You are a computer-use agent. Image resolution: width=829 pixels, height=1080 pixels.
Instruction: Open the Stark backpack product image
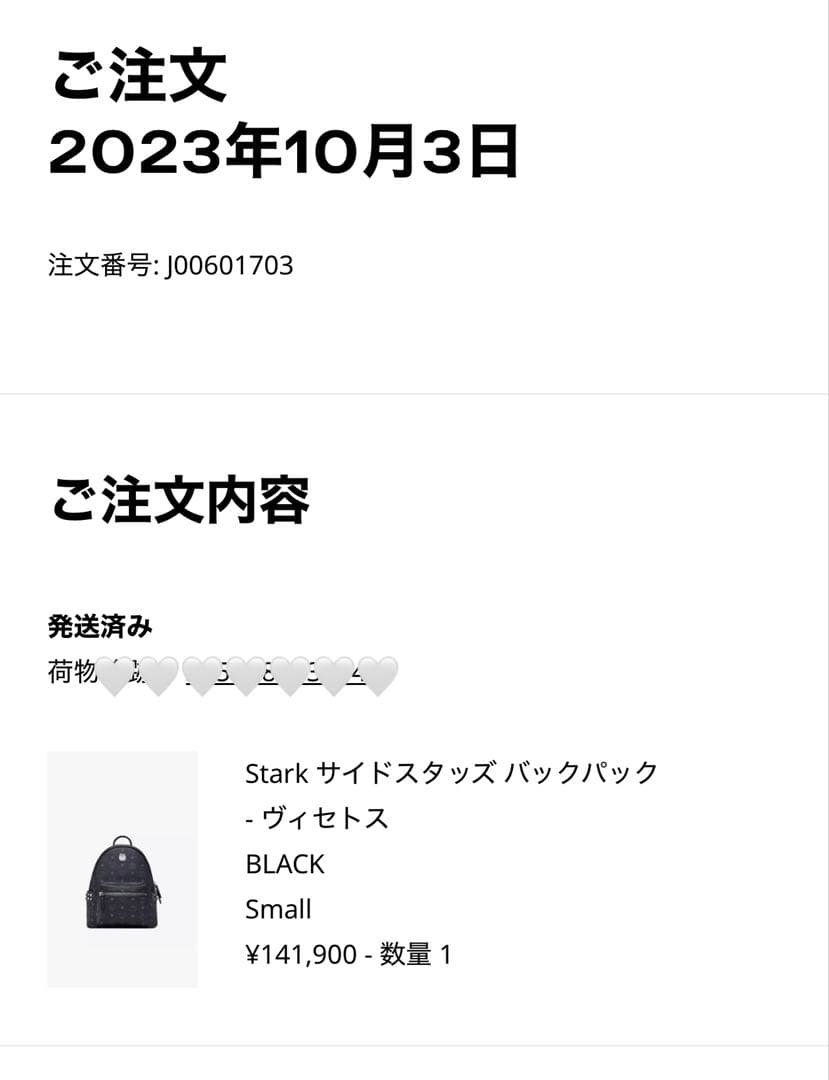122,869
